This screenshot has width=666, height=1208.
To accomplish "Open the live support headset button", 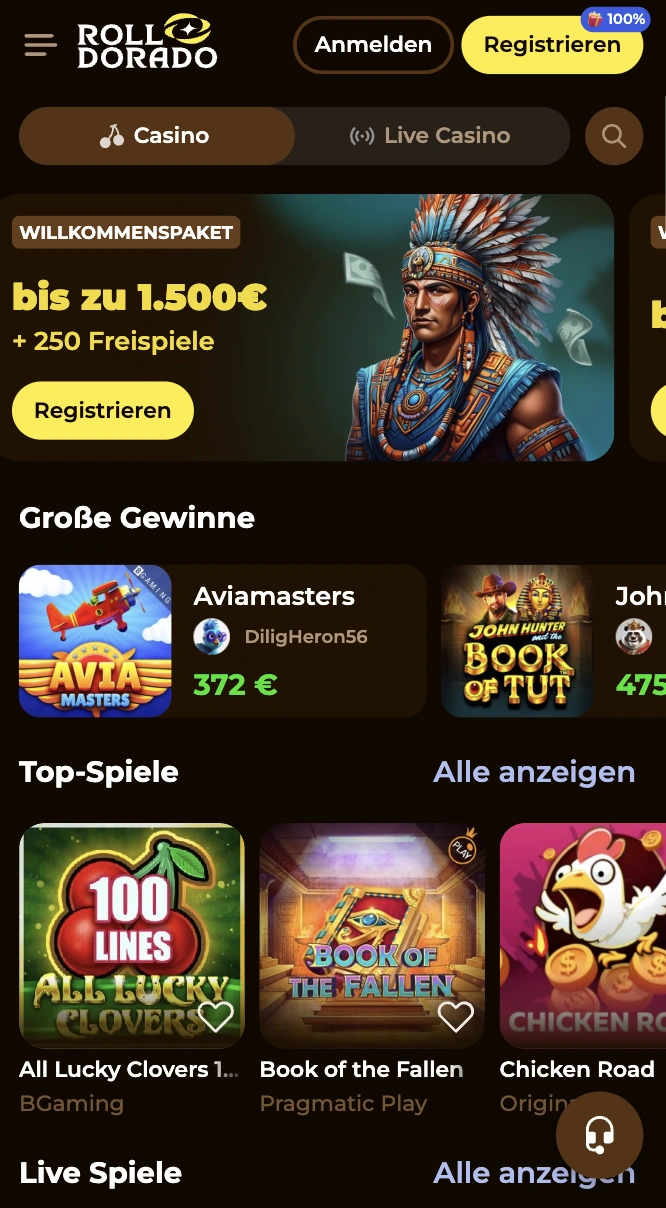I will coord(599,1135).
